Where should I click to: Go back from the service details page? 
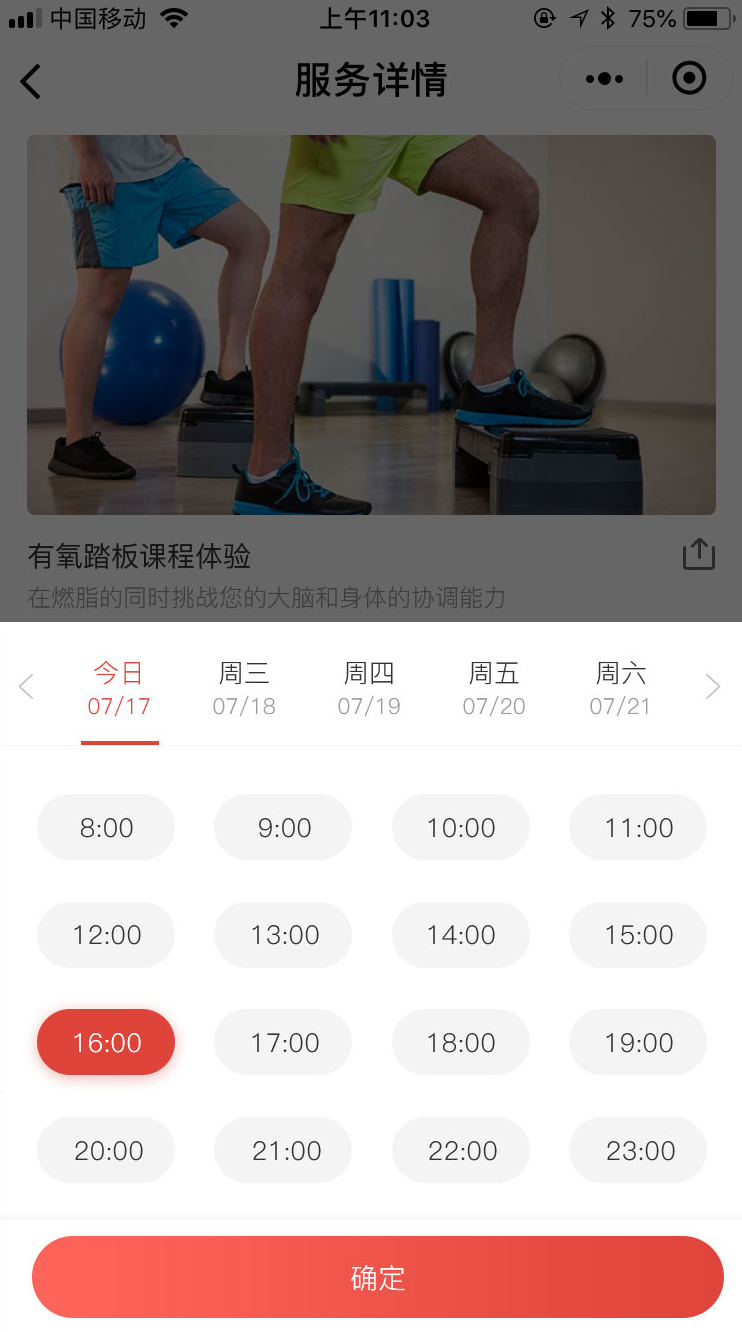point(31,81)
